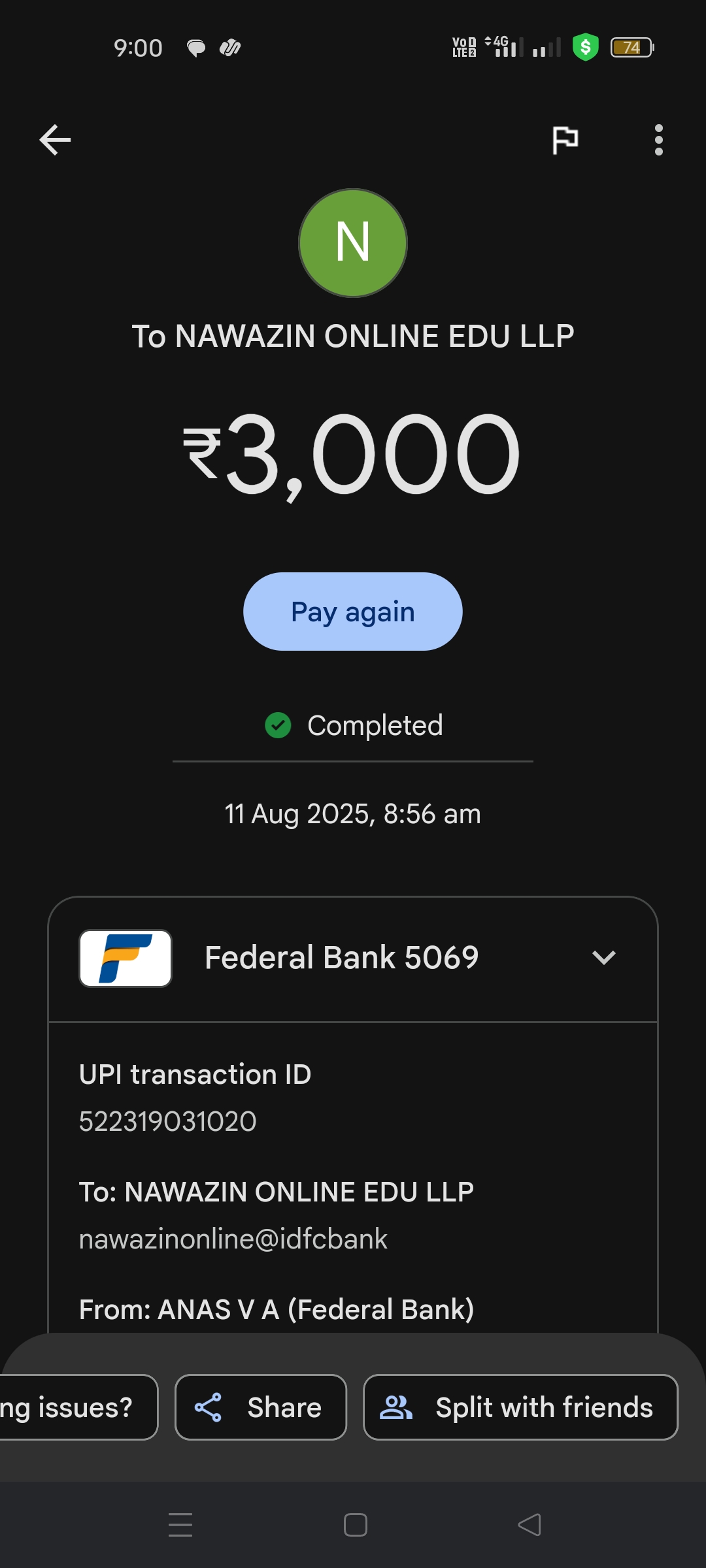This screenshot has height=1568, width=706.
Task: Go back using the top-left arrow
Action: click(x=55, y=140)
